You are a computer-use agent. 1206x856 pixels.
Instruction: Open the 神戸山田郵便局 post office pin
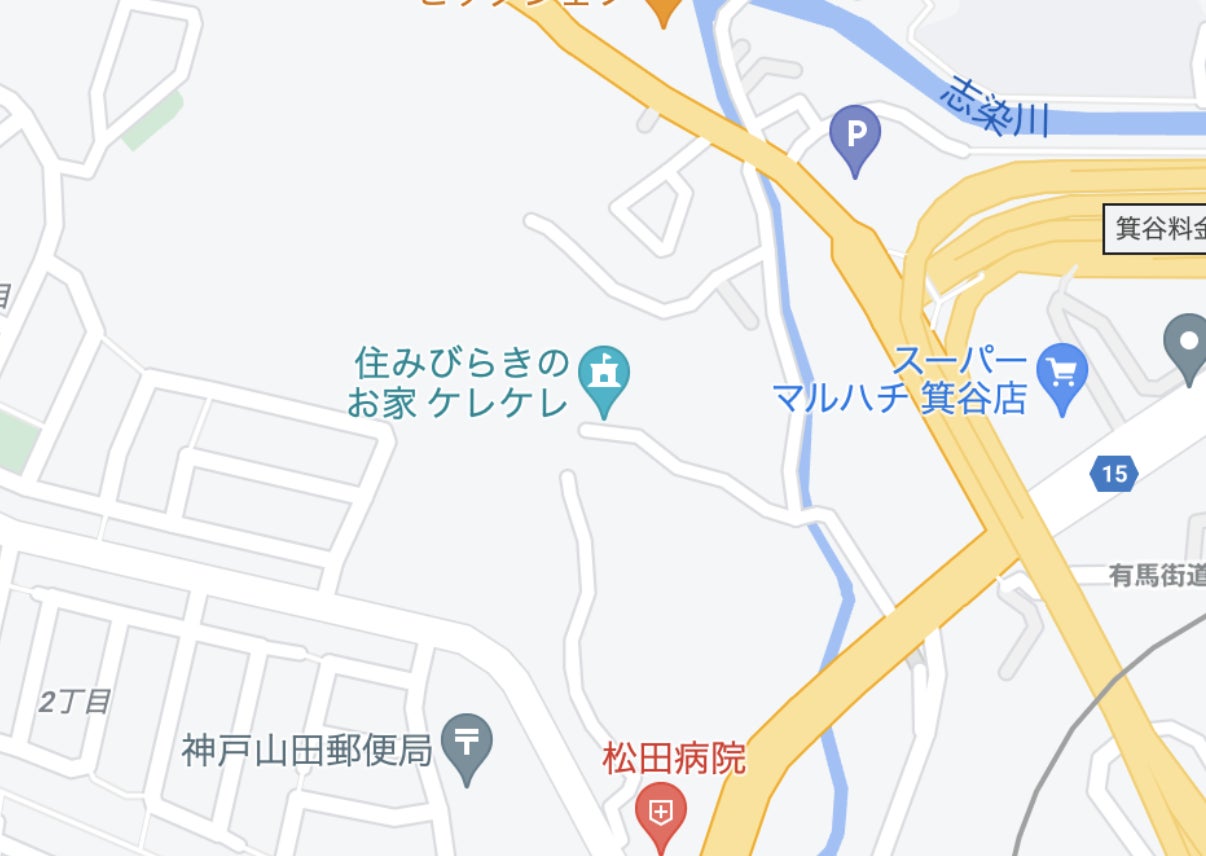click(468, 743)
